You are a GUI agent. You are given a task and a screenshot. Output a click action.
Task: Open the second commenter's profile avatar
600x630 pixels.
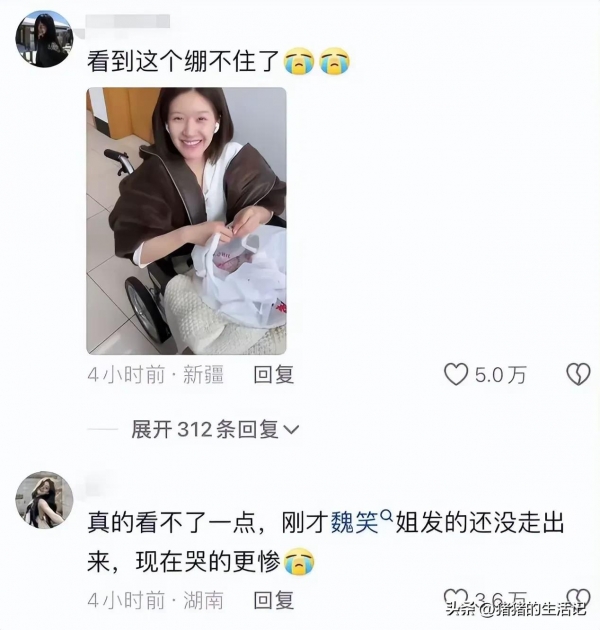tap(44, 499)
